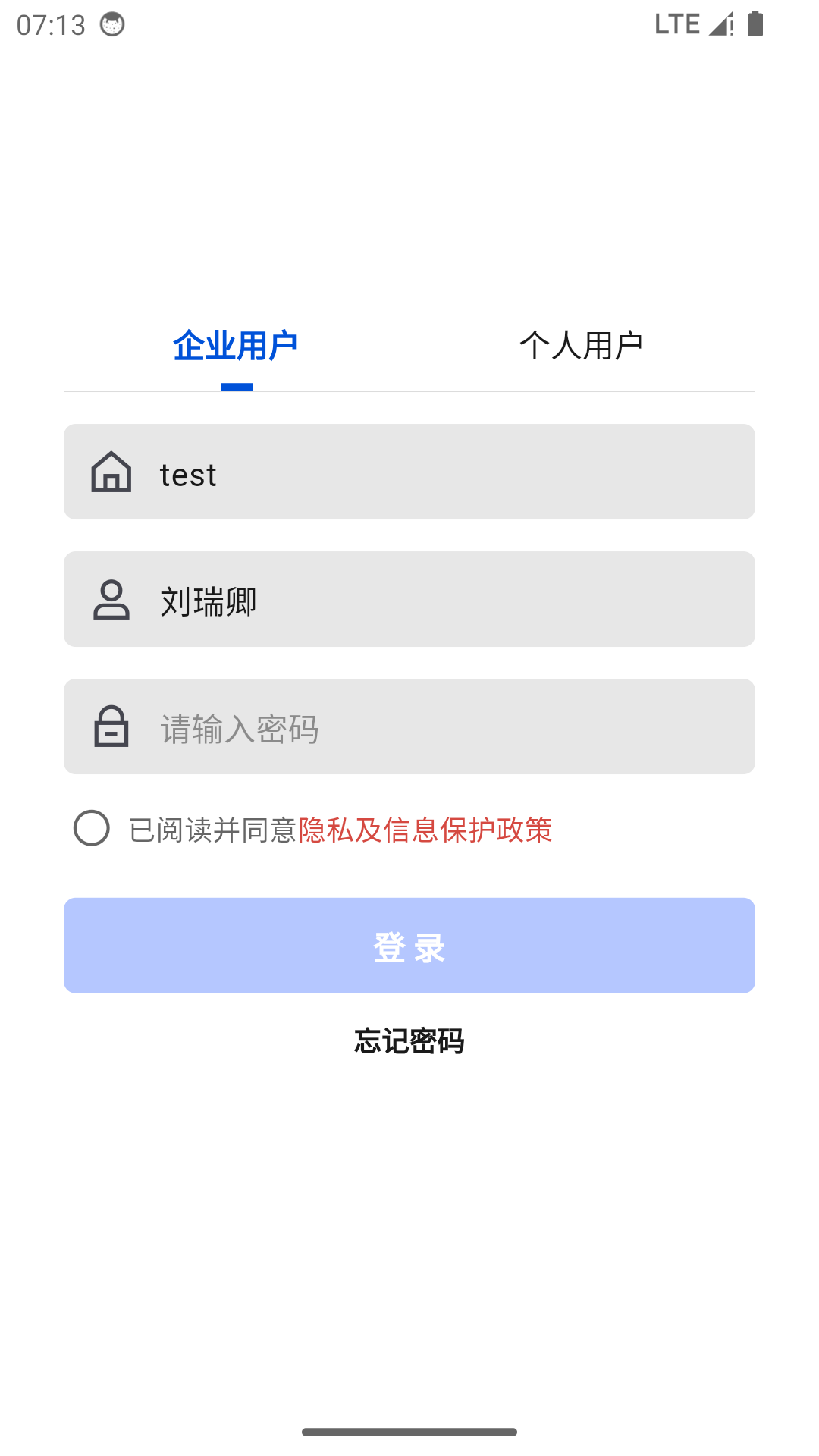Click the company field showing test
Screen dimensions: 819x1456
pos(409,472)
